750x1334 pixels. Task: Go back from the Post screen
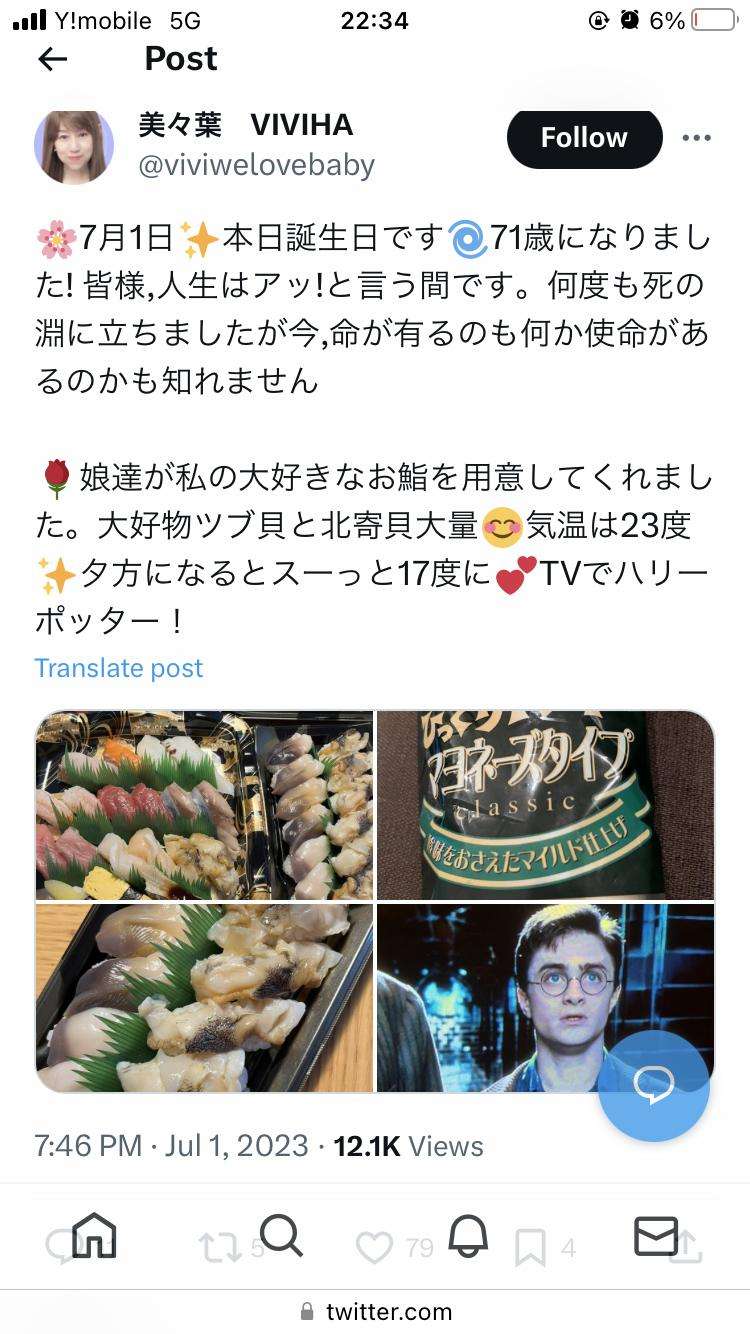tap(52, 59)
